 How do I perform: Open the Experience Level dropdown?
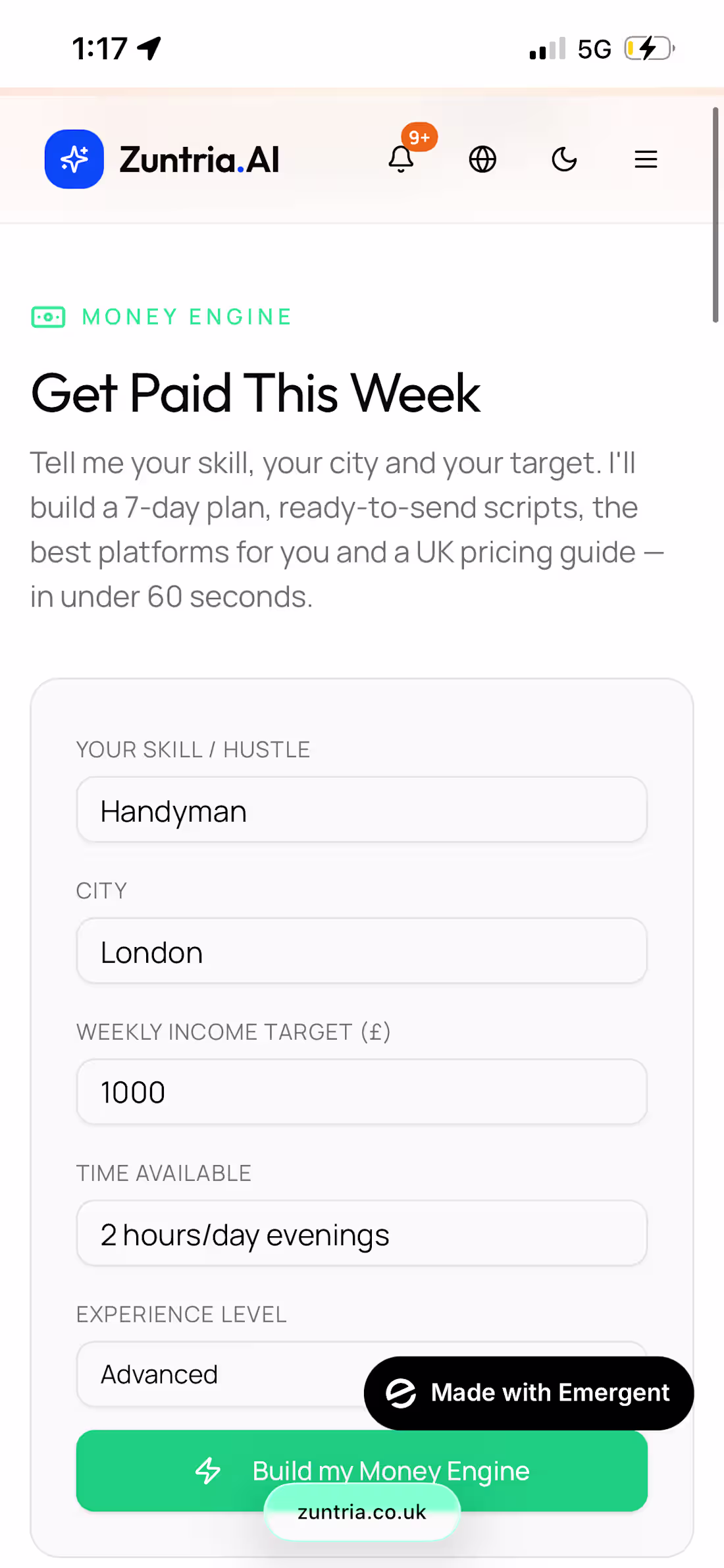(220, 1374)
